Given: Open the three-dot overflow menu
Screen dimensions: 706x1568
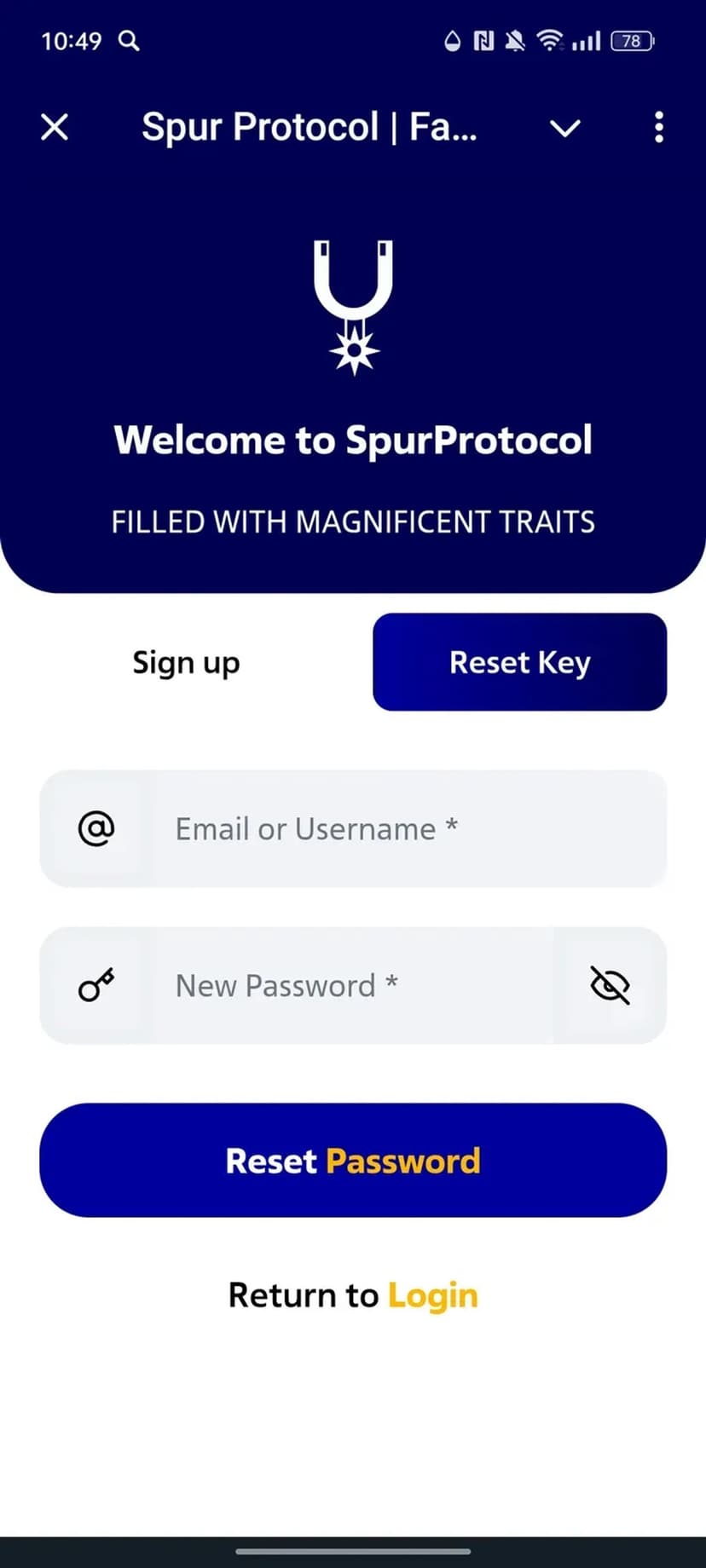Looking at the screenshot, I should 658,128.
